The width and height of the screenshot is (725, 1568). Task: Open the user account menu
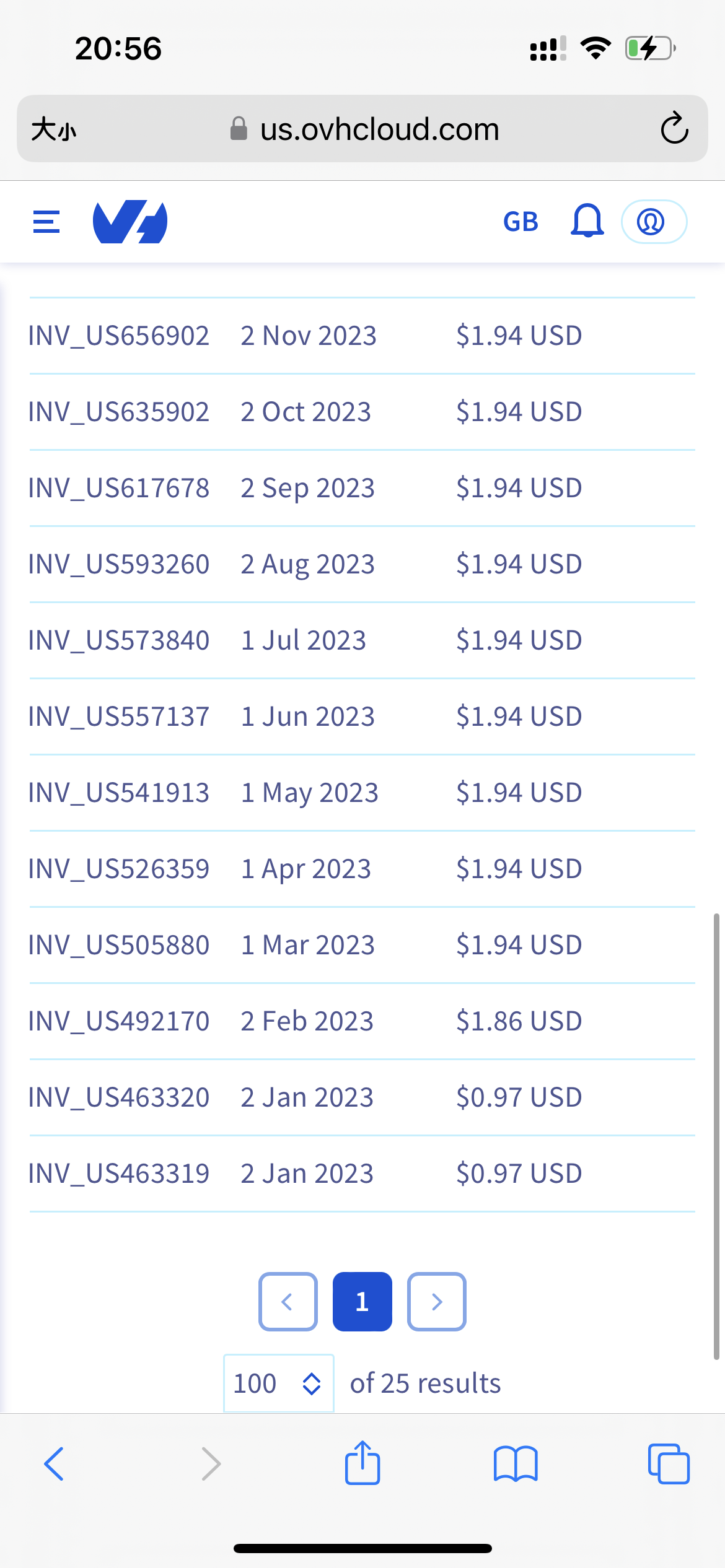[x=654, y=222]
